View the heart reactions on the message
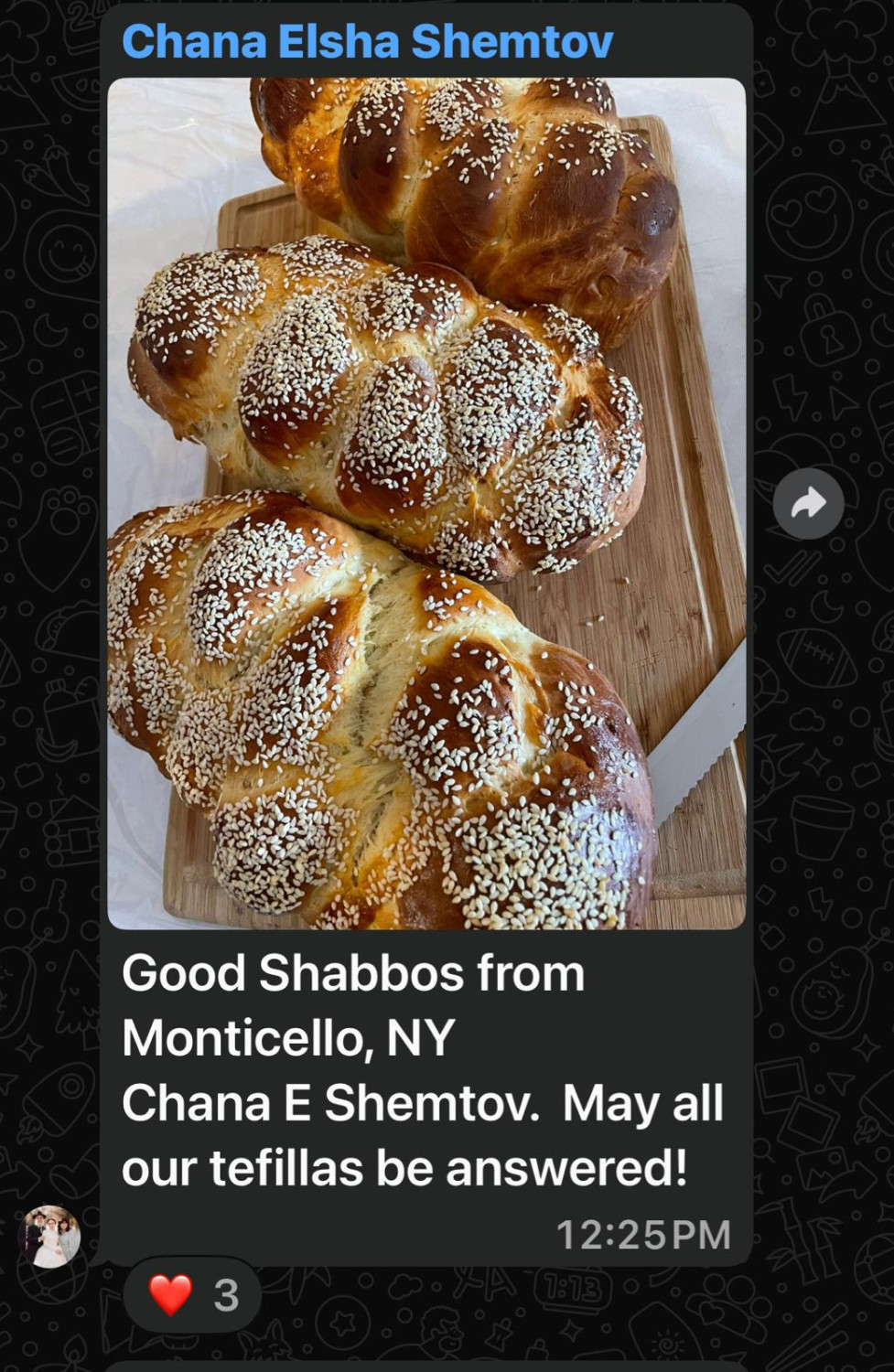The width and height of the screenshot is (894, 1372). [193, 1294]
